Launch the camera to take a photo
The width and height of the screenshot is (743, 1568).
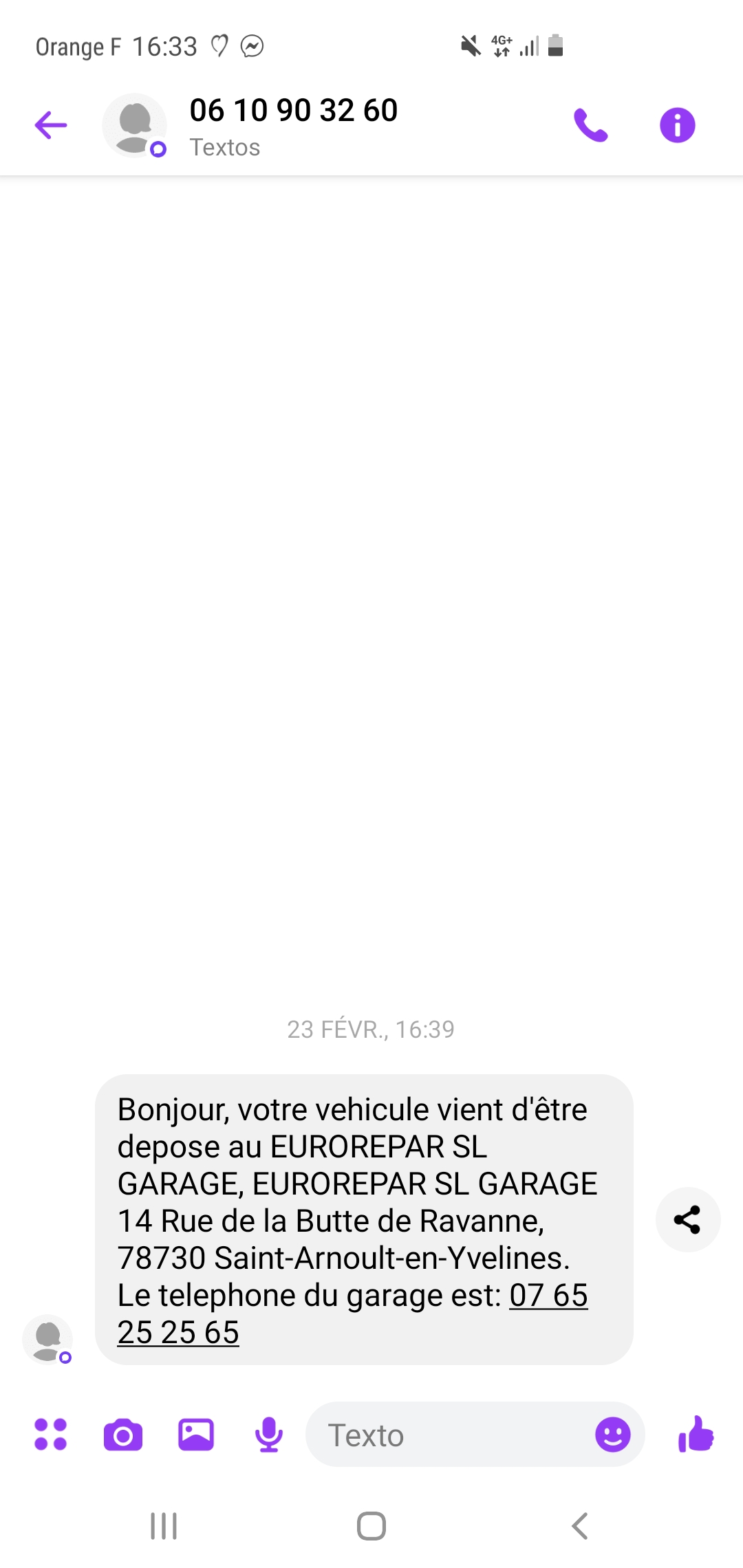(x=123, y=1435)
